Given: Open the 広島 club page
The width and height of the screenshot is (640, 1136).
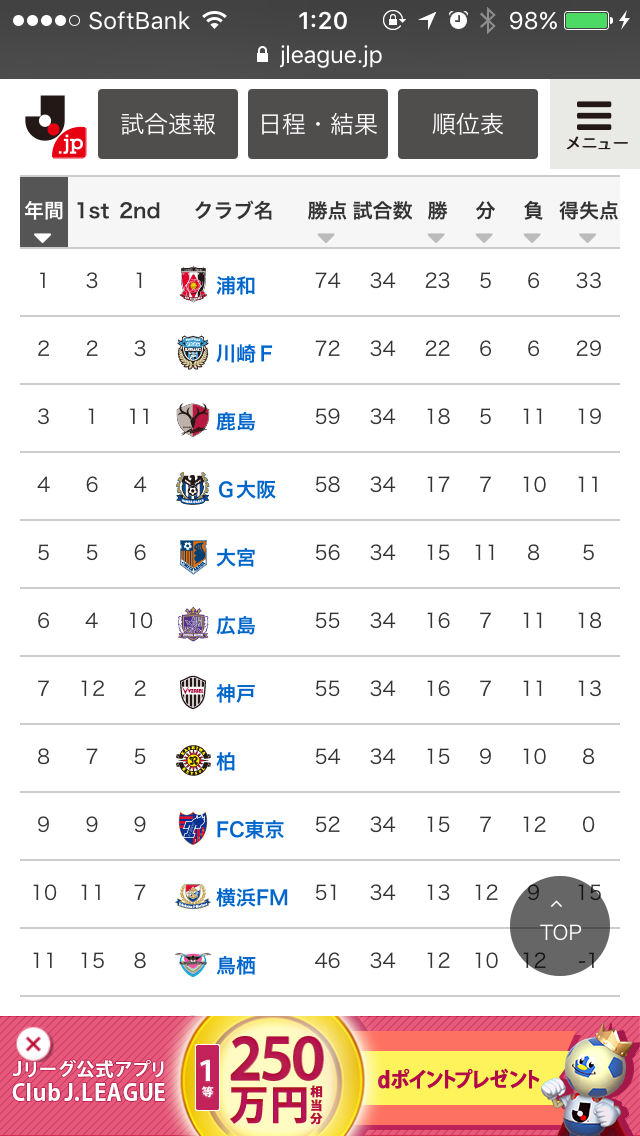Looking at the screenshot, I should click(235, 625).
